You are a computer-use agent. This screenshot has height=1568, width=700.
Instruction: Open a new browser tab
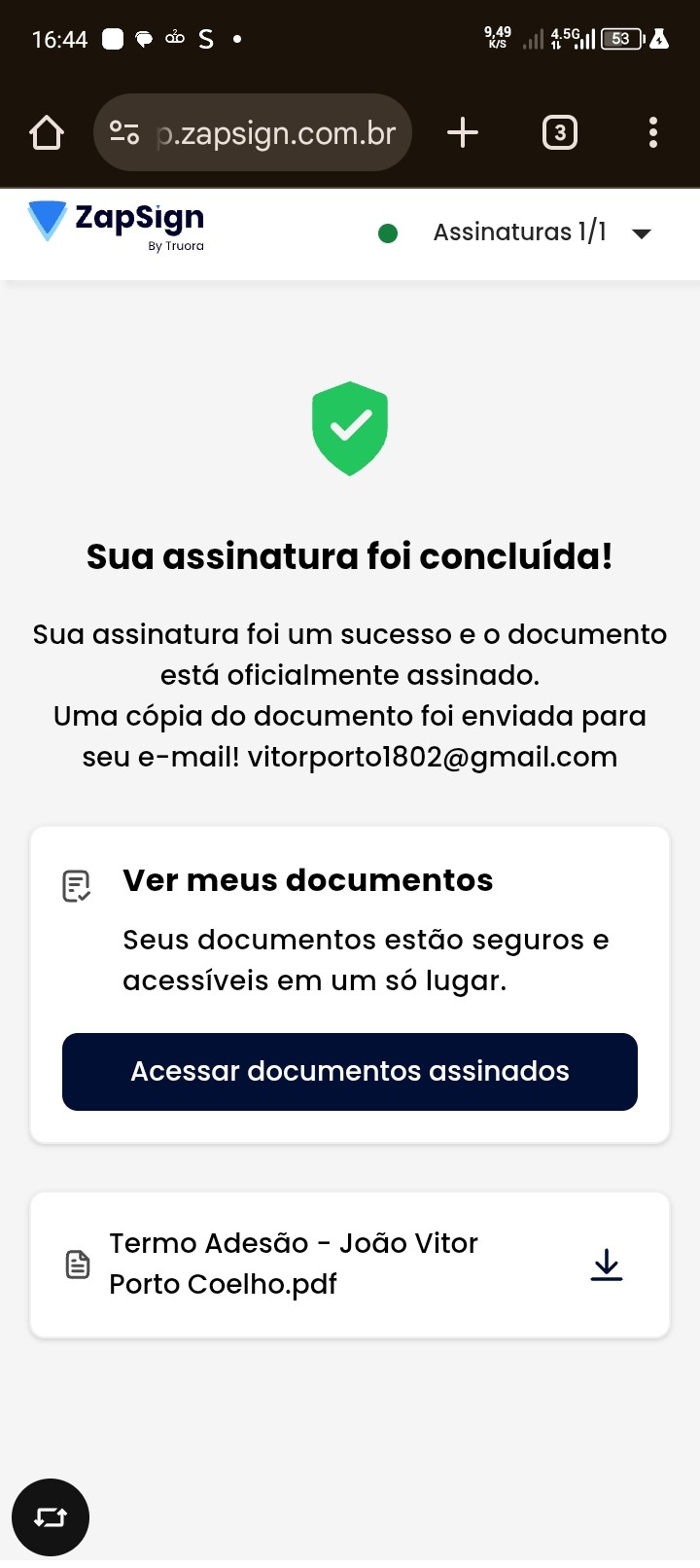[x=463, y=132]
